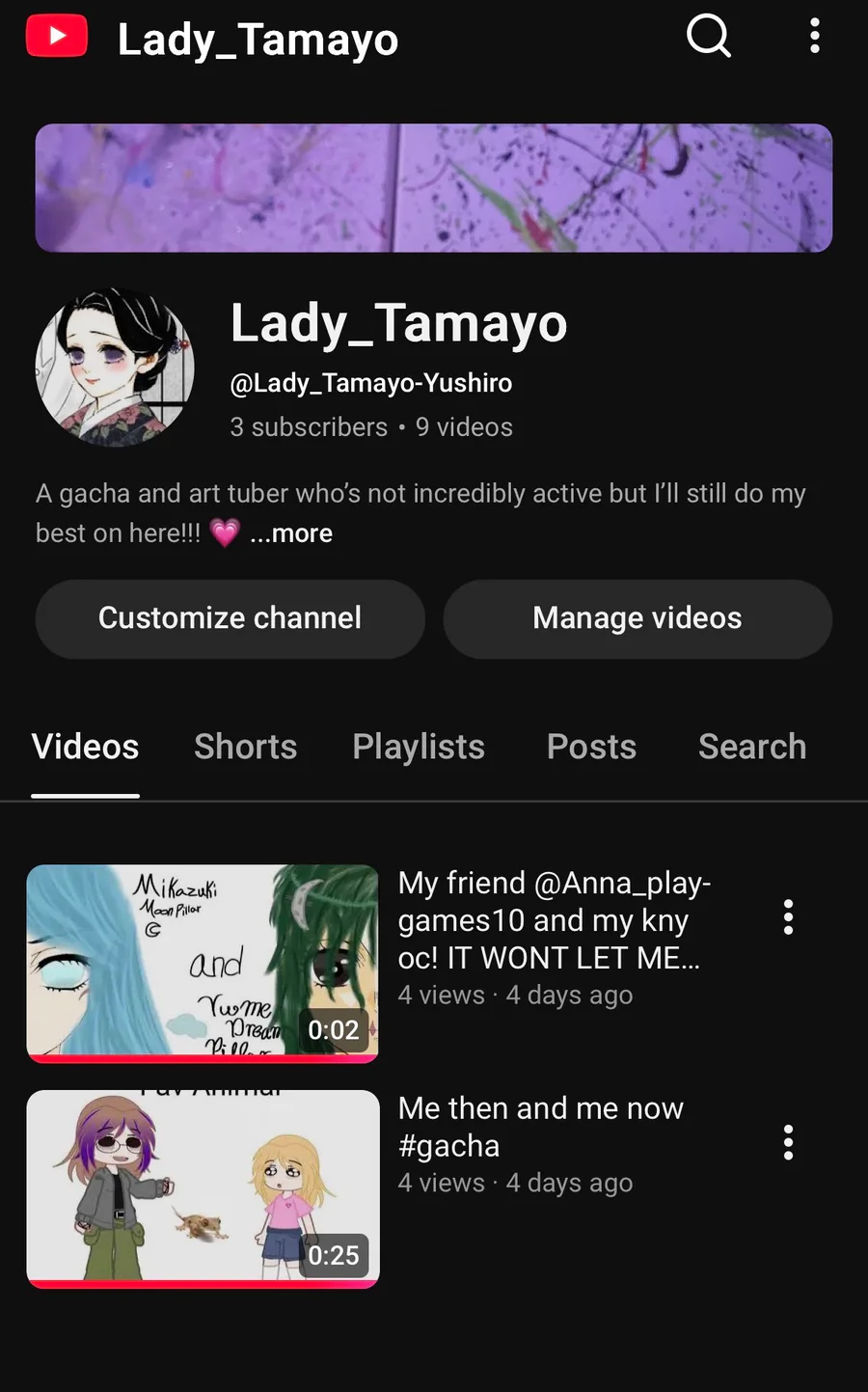Expand the channel description with ...more
Screen dimensions: 868x1392
[291, 533]
